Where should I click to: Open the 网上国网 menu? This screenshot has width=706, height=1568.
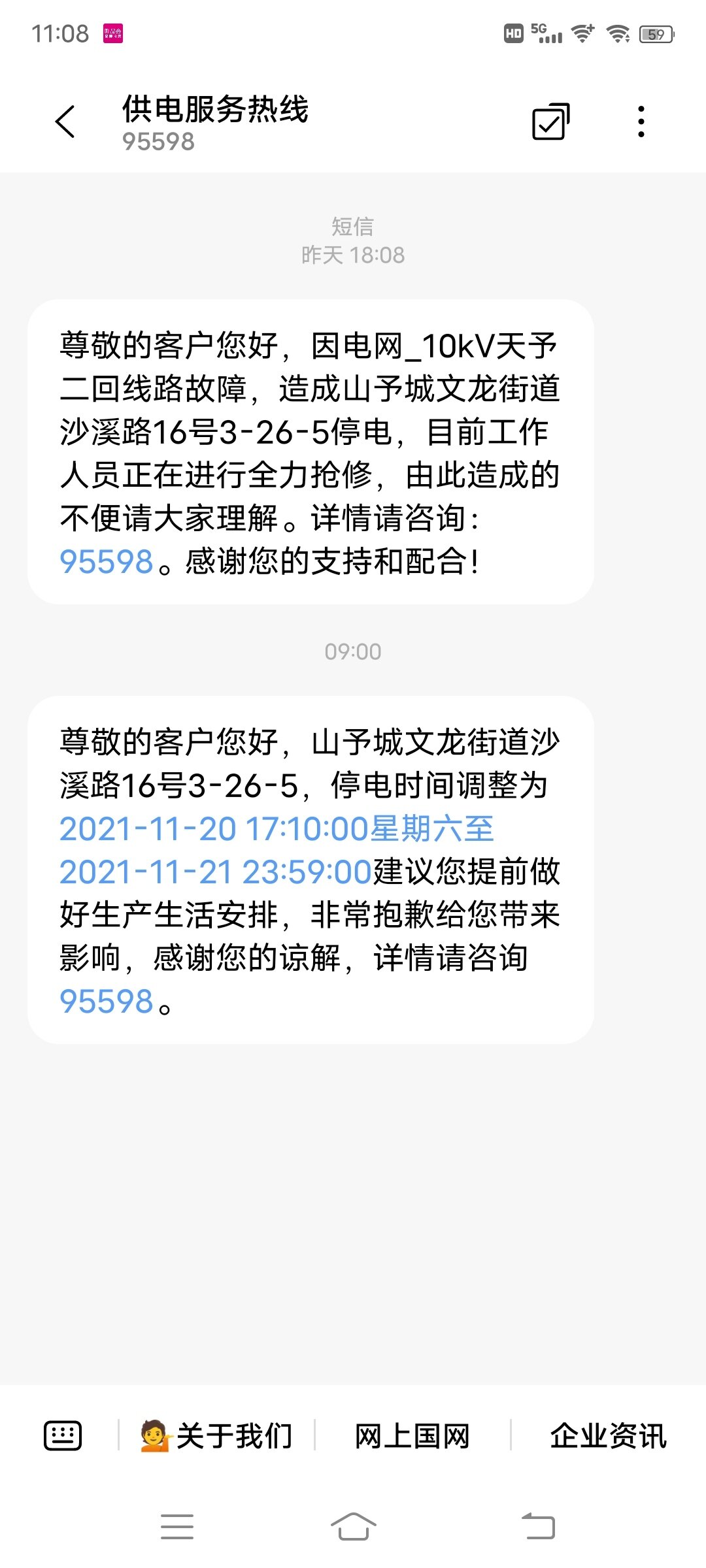(x=412, y=1436)
